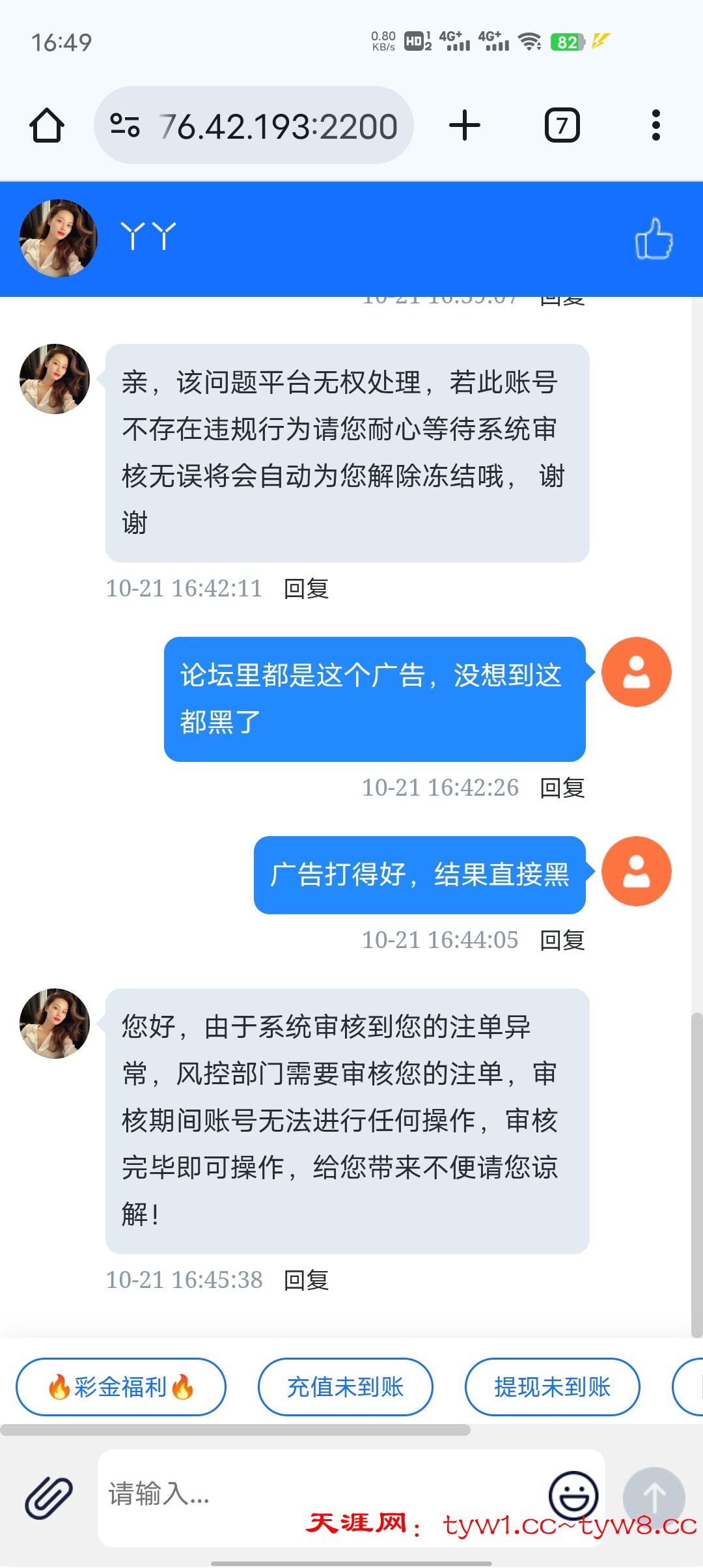Tap 回复 under the 16:44:05 message
Viewport: 703px width, 1568px height.
pos(562,940)
